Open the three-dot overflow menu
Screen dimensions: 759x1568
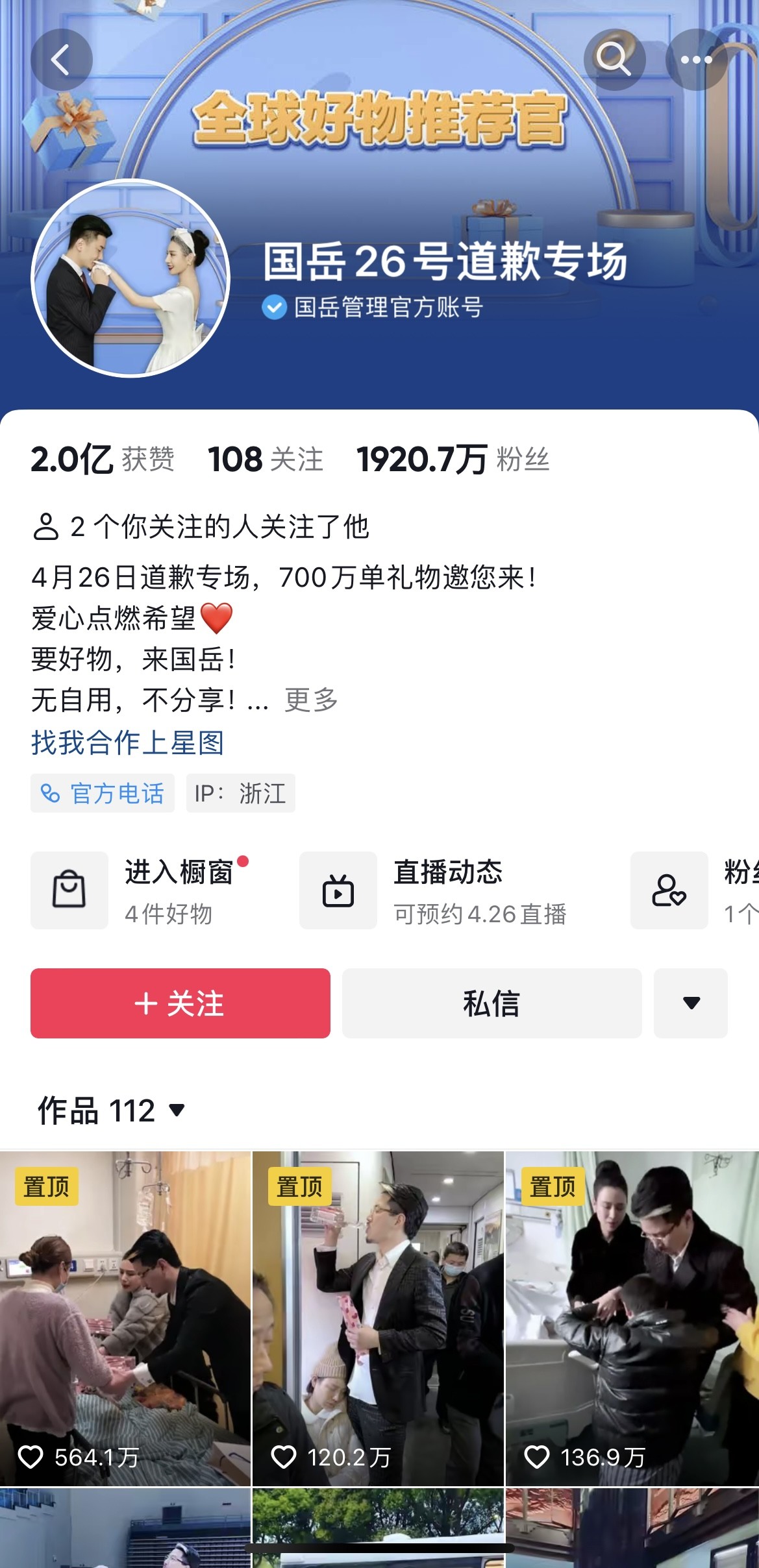(696, 60)
